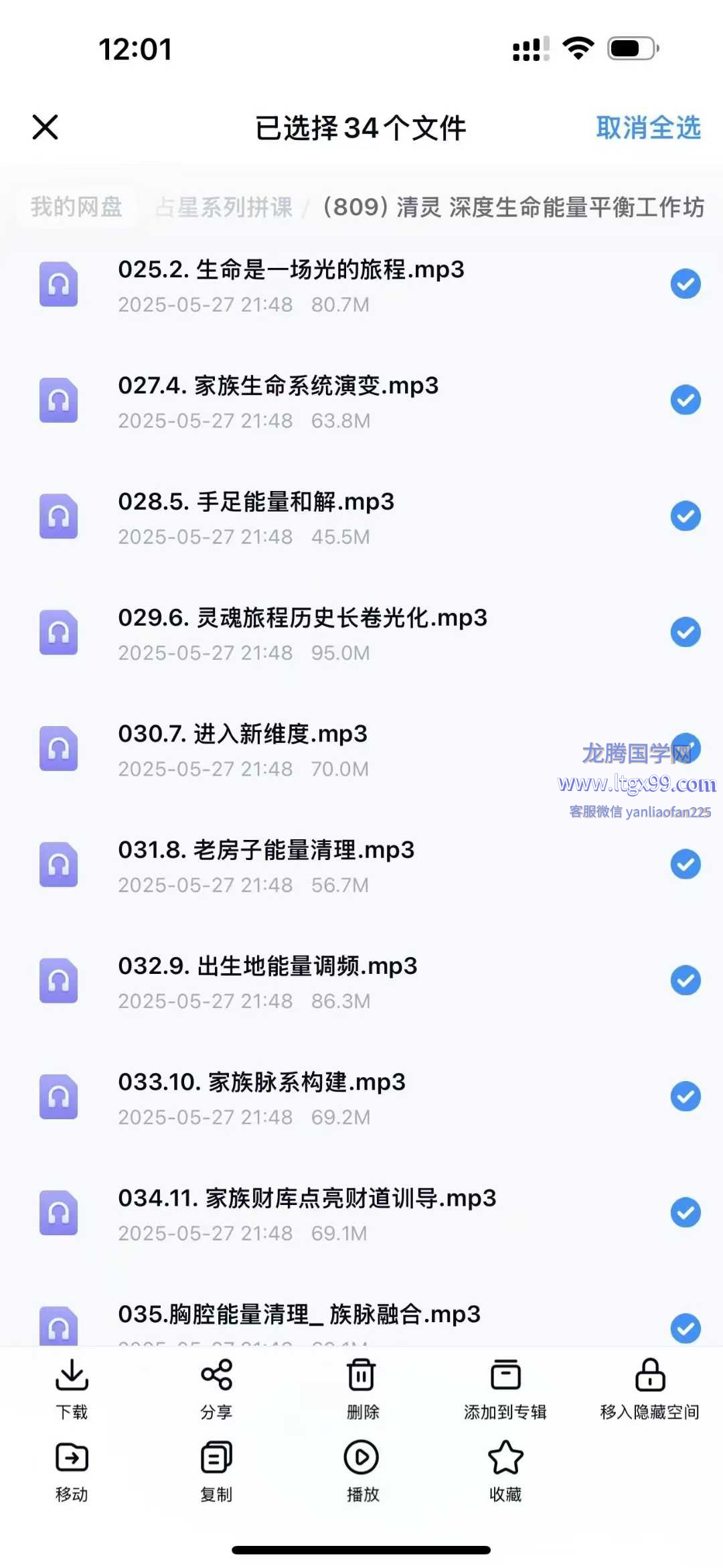Tap 移动 to move selected files
The width and height of the screenshot is (723, 1568).
coord(72,1472)
